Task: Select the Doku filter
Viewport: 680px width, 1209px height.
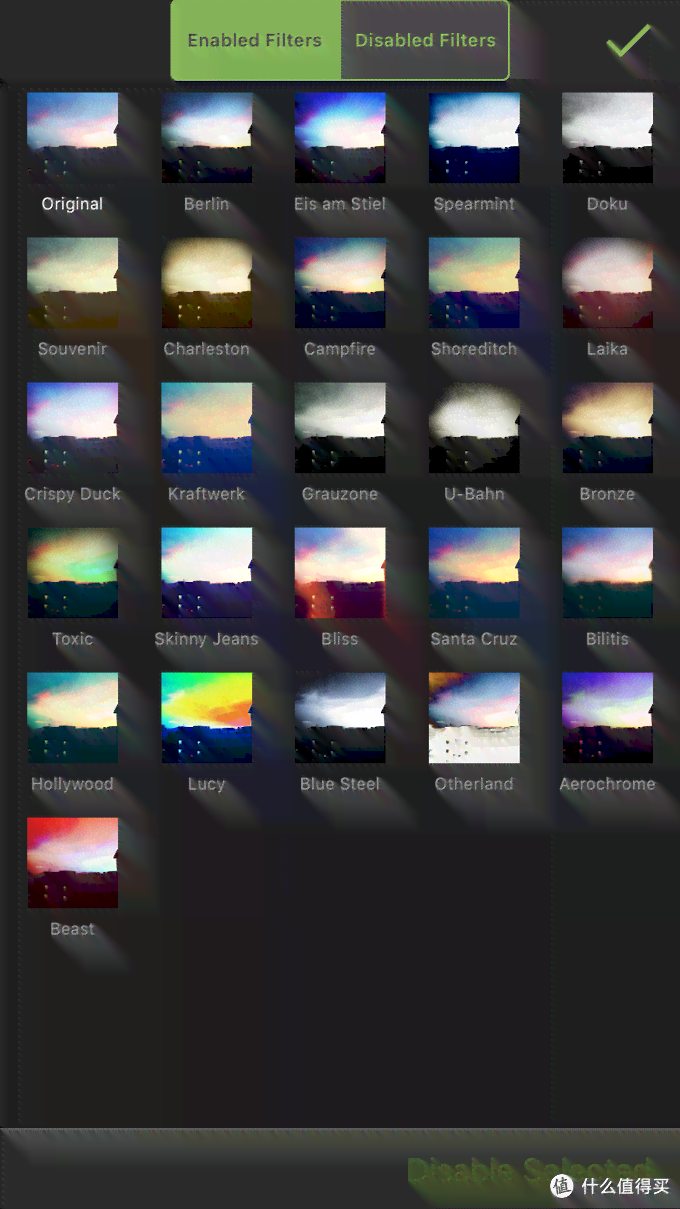Action: click(607, 138)
